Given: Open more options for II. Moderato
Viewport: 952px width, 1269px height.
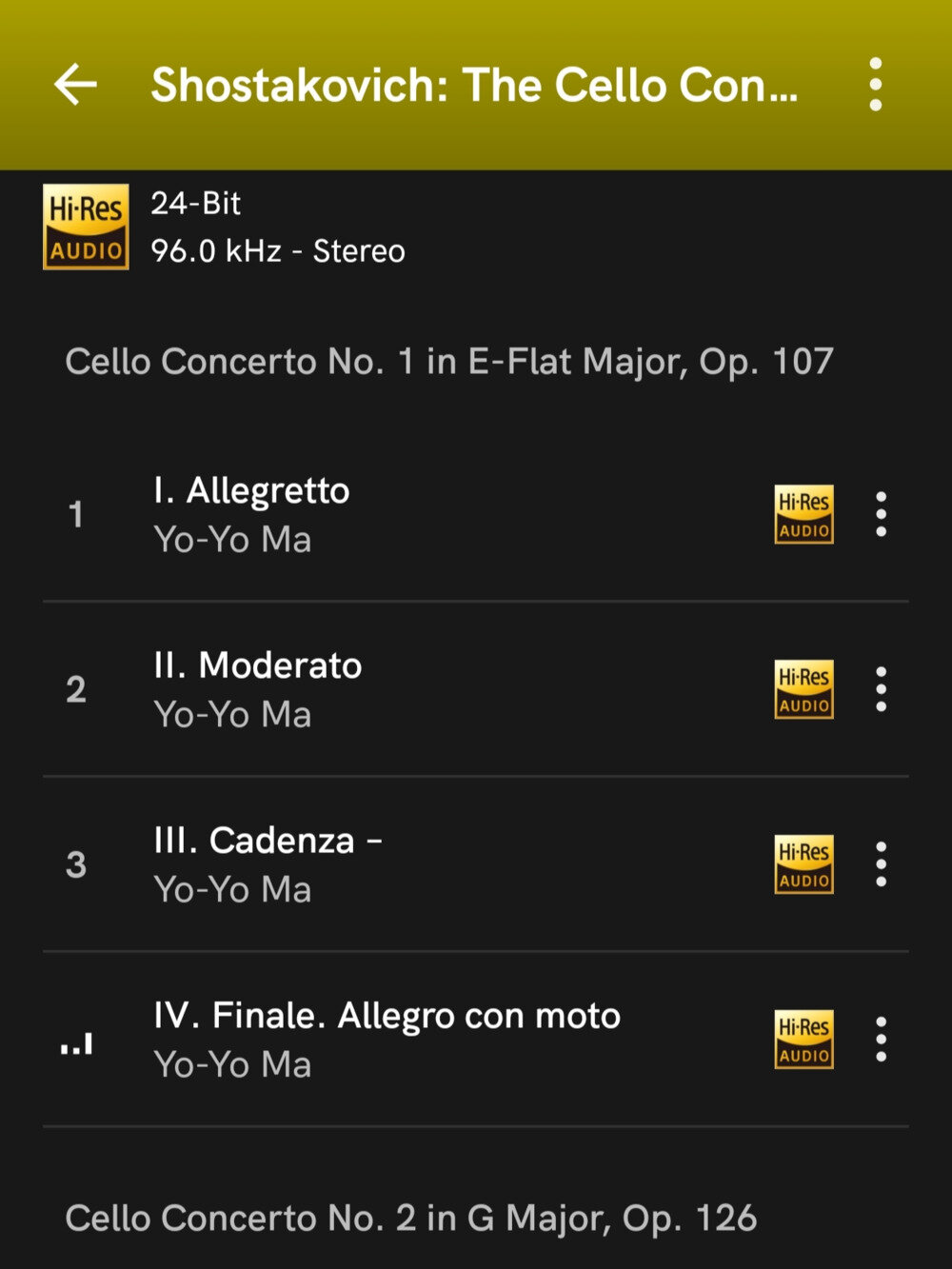Looking at the screenshot, I should tap(882, 689).
